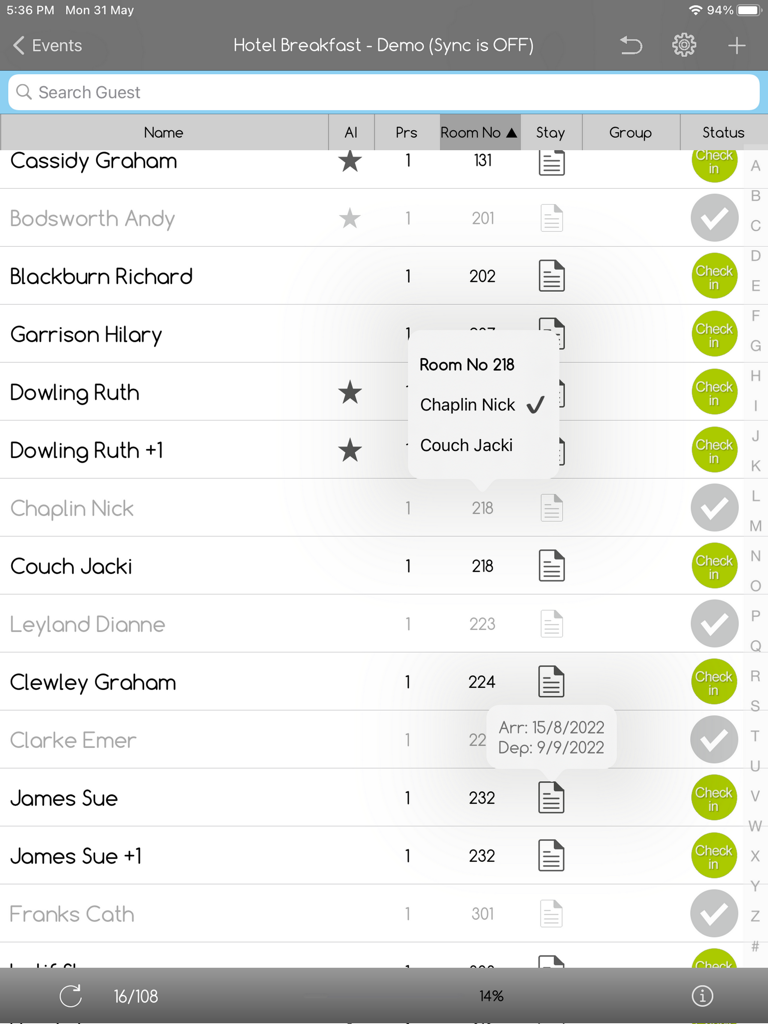Open the info icon in the bottom bar
Image resolution: width=768 pixels, height=1024 pixels.
pos(703,996)
